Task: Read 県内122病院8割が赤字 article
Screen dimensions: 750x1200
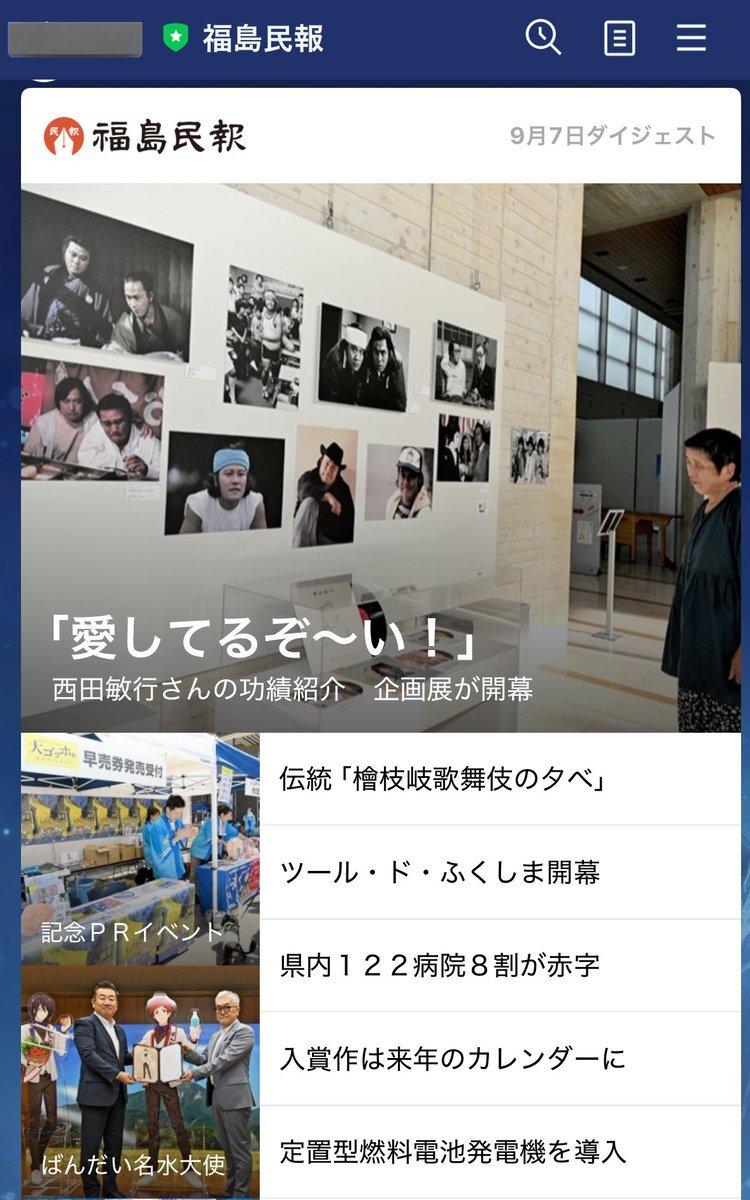Action: click(x=500, y=965)
